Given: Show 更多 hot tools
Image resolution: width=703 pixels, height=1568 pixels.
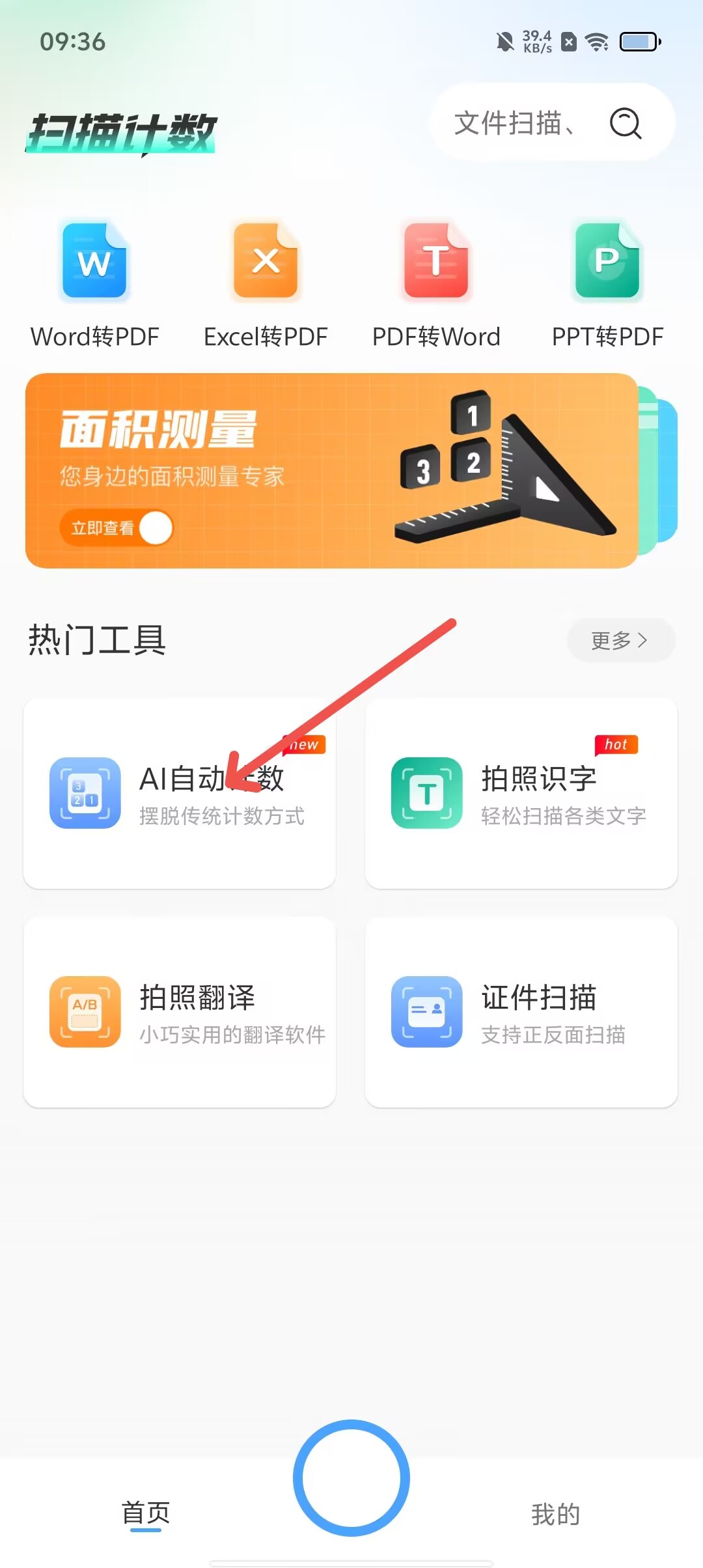Looking at the screenshot, I should pos(620,640).
